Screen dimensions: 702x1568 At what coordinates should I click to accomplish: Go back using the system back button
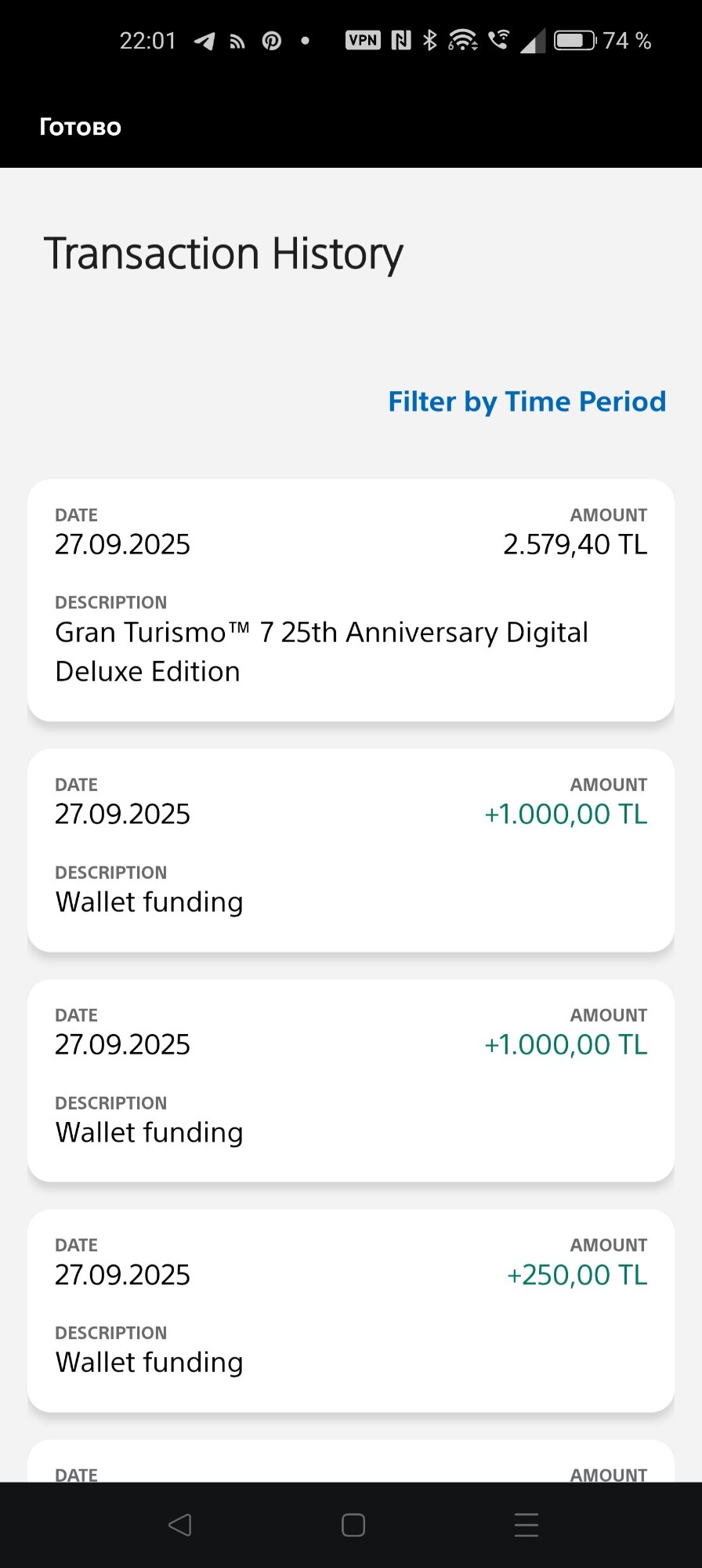(x=180, y=1525)
